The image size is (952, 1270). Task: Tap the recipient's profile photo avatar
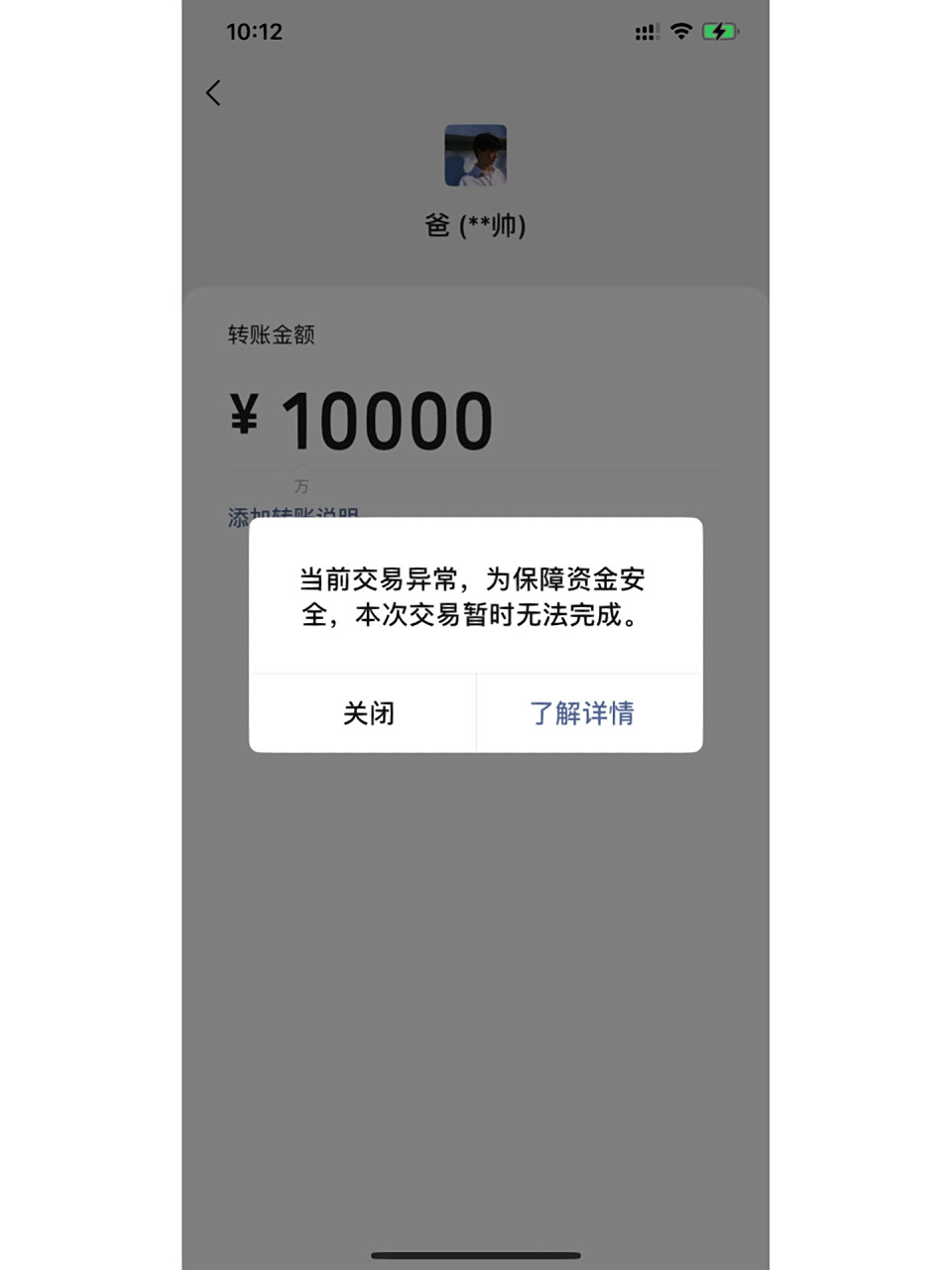coord(475,157)
